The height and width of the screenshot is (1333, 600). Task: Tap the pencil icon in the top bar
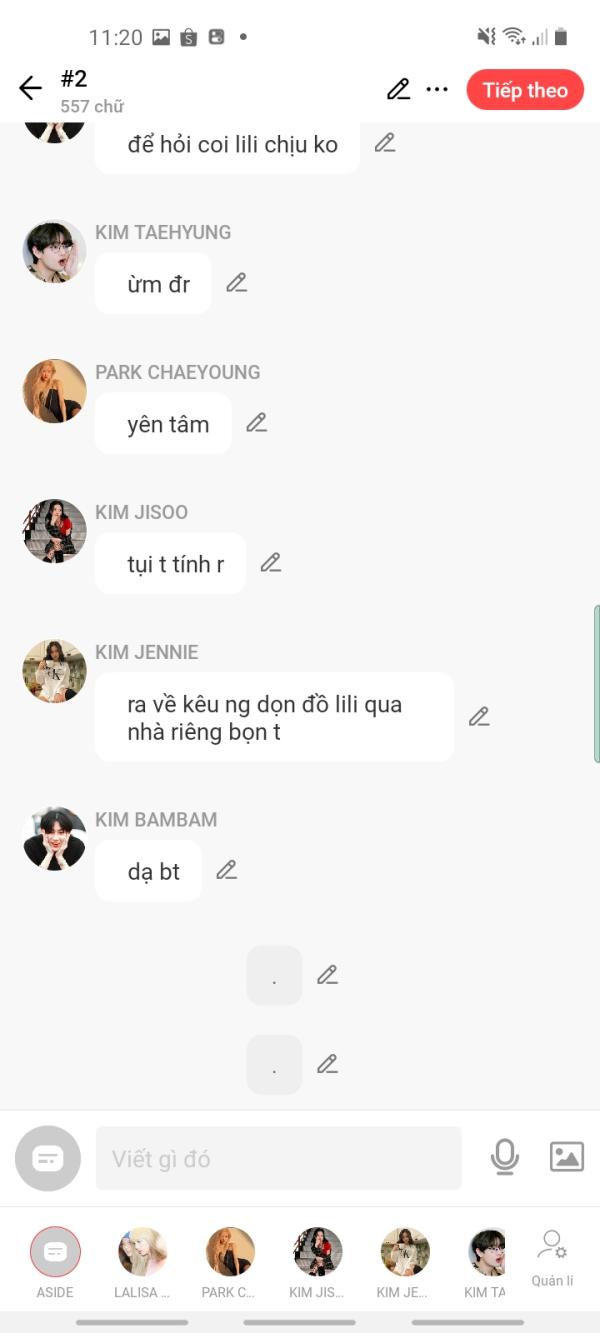398,89
